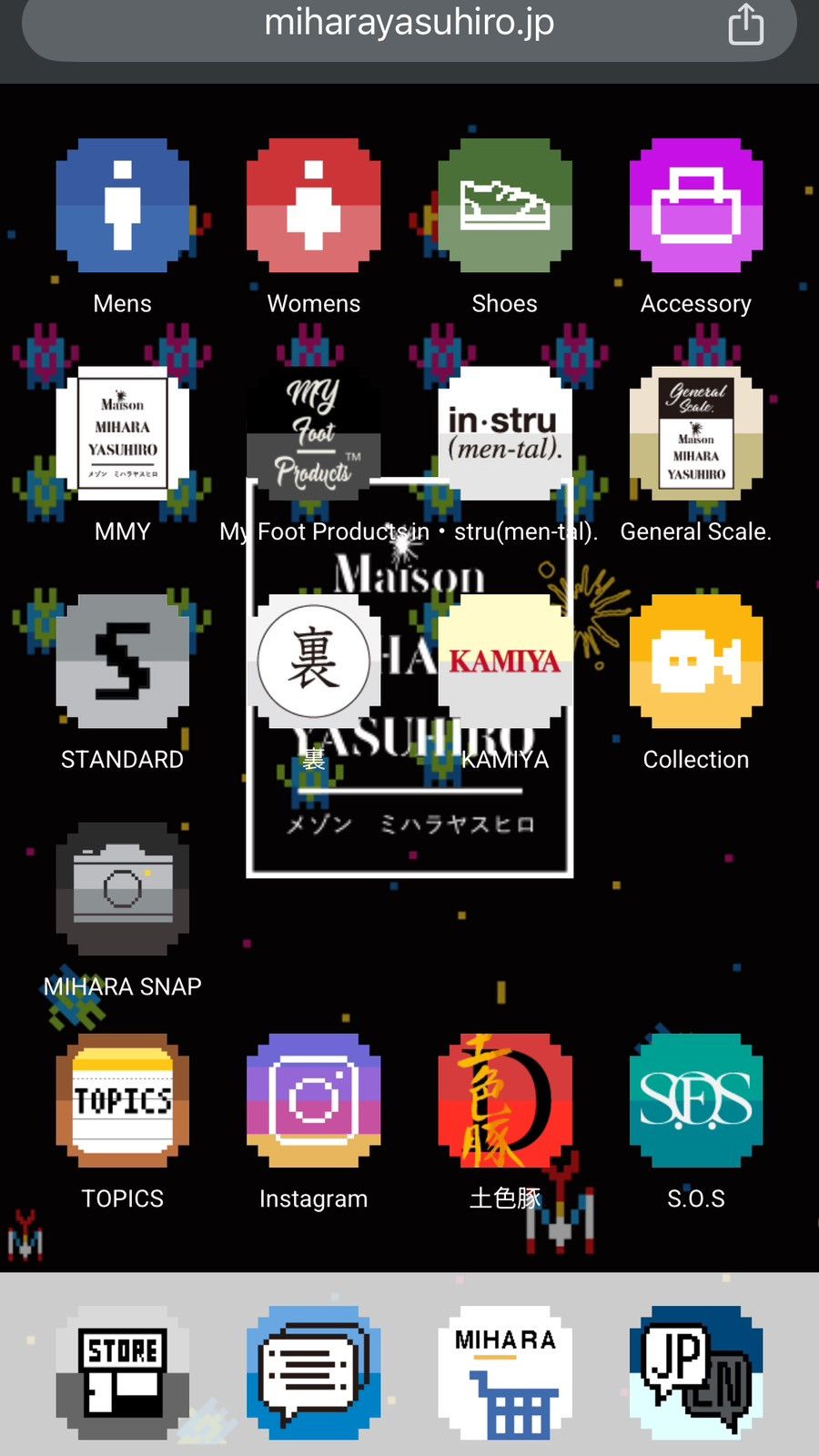Screen dimensions: 819x1456
Task: Open the S.O.S icon
Action: click(x=696, y=1101)
